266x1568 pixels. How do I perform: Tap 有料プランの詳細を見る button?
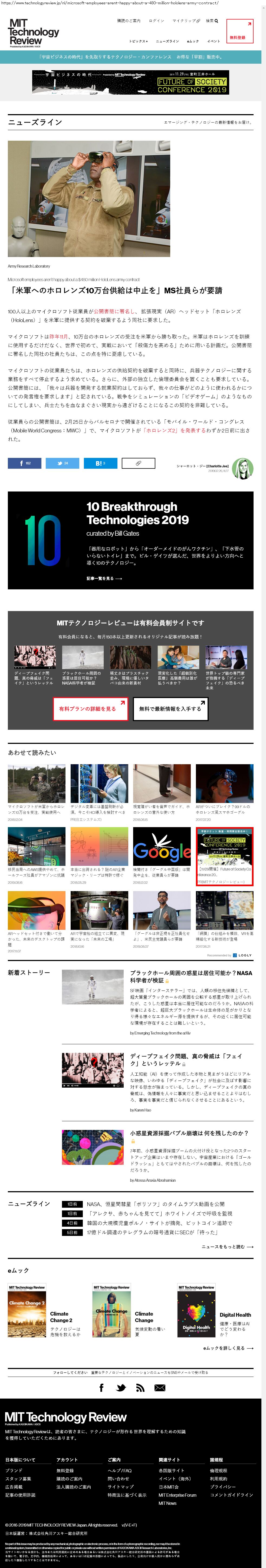(90, 709)
